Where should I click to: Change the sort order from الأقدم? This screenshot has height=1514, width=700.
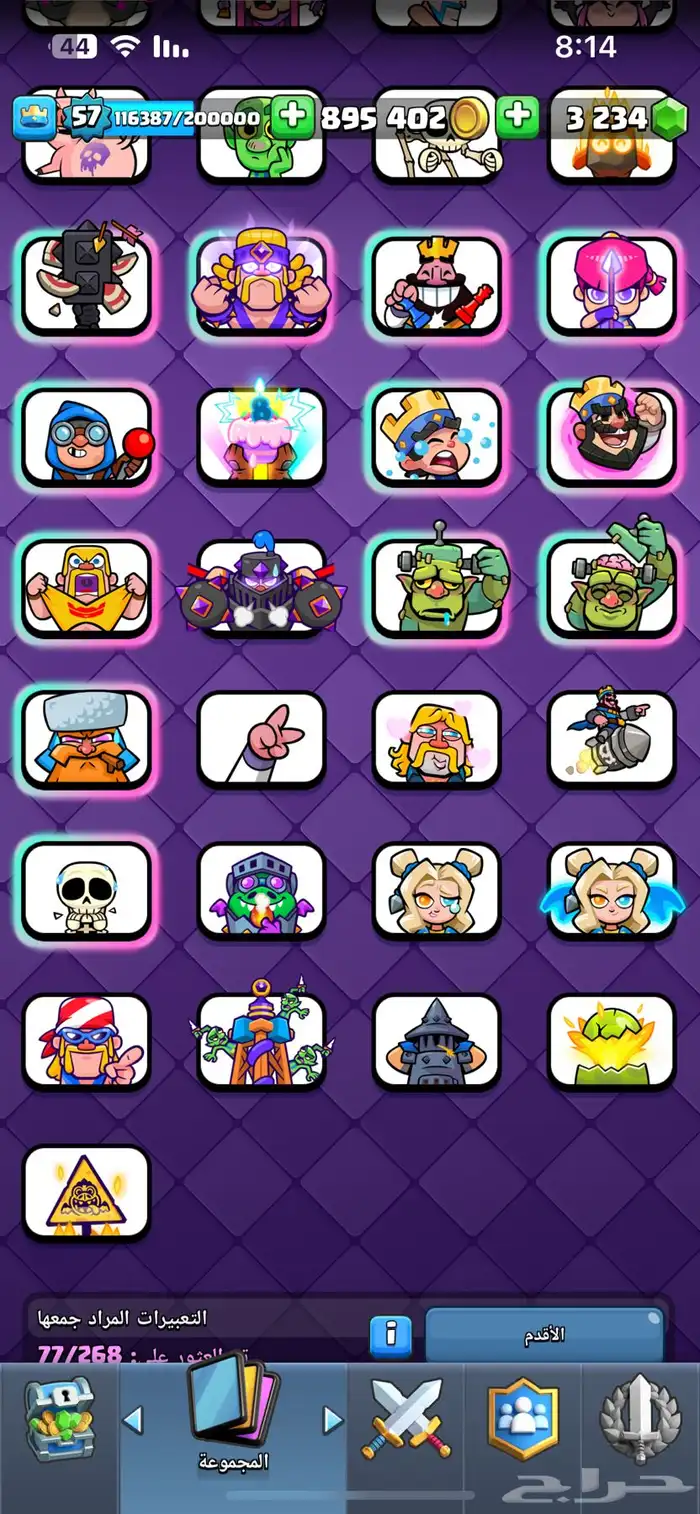[x=545, y=1334]
